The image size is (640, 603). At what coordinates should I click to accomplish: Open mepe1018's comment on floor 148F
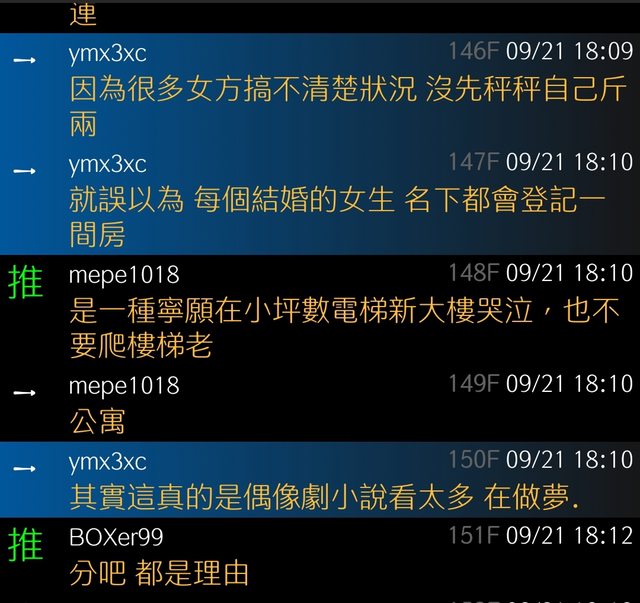pos(320,312)
